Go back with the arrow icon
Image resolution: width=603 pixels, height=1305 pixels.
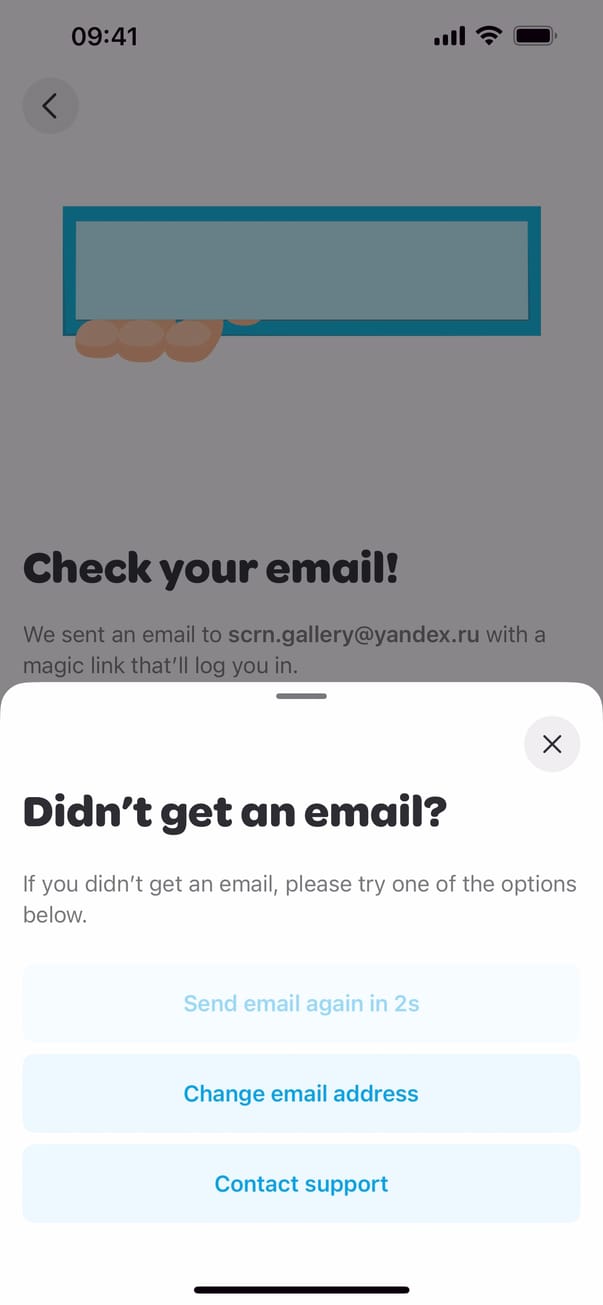50,106
